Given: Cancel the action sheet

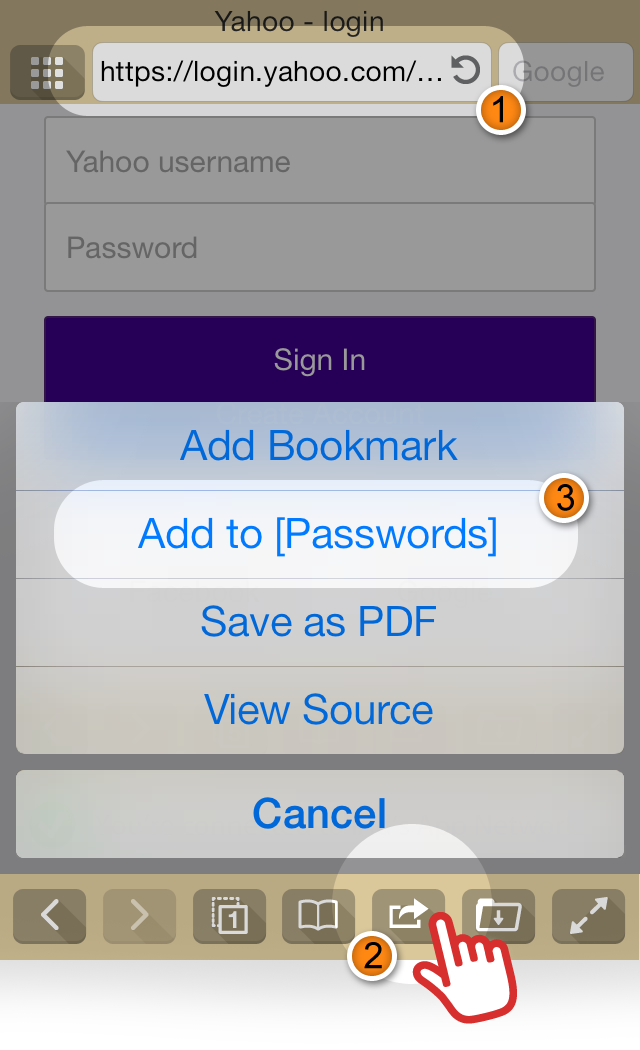Looking at the screenshot, I should (x=320, y=814).
